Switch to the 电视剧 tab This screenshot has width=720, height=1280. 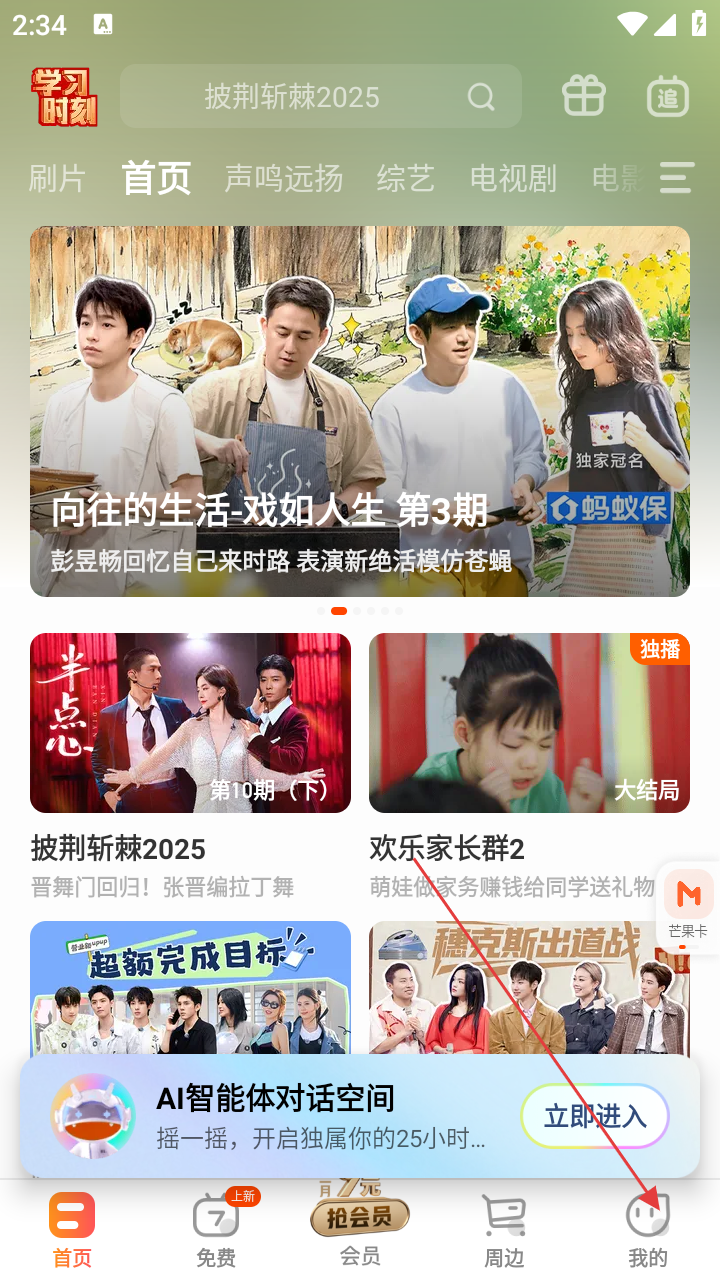click(513, 179)
